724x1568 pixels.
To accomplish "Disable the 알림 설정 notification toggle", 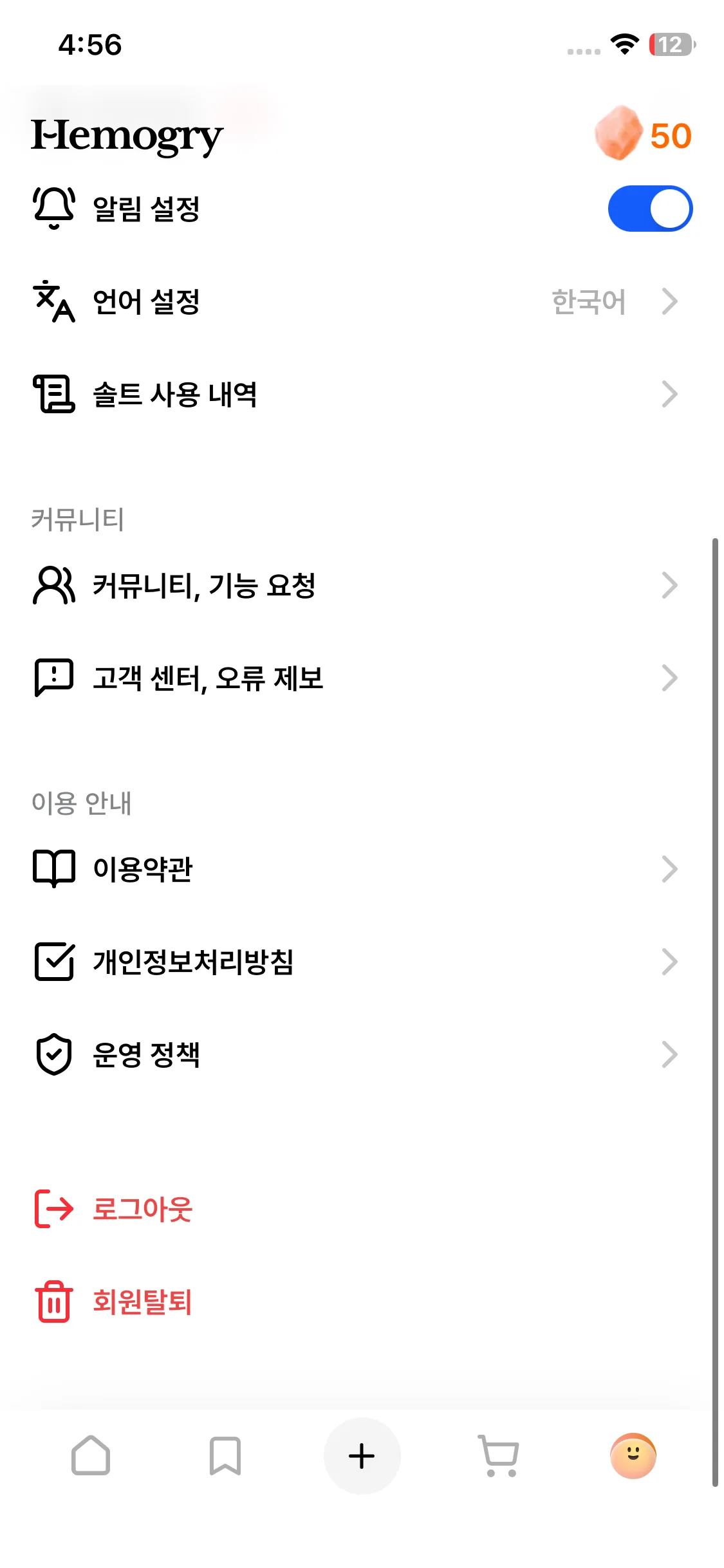I will [x=650, y=208].
